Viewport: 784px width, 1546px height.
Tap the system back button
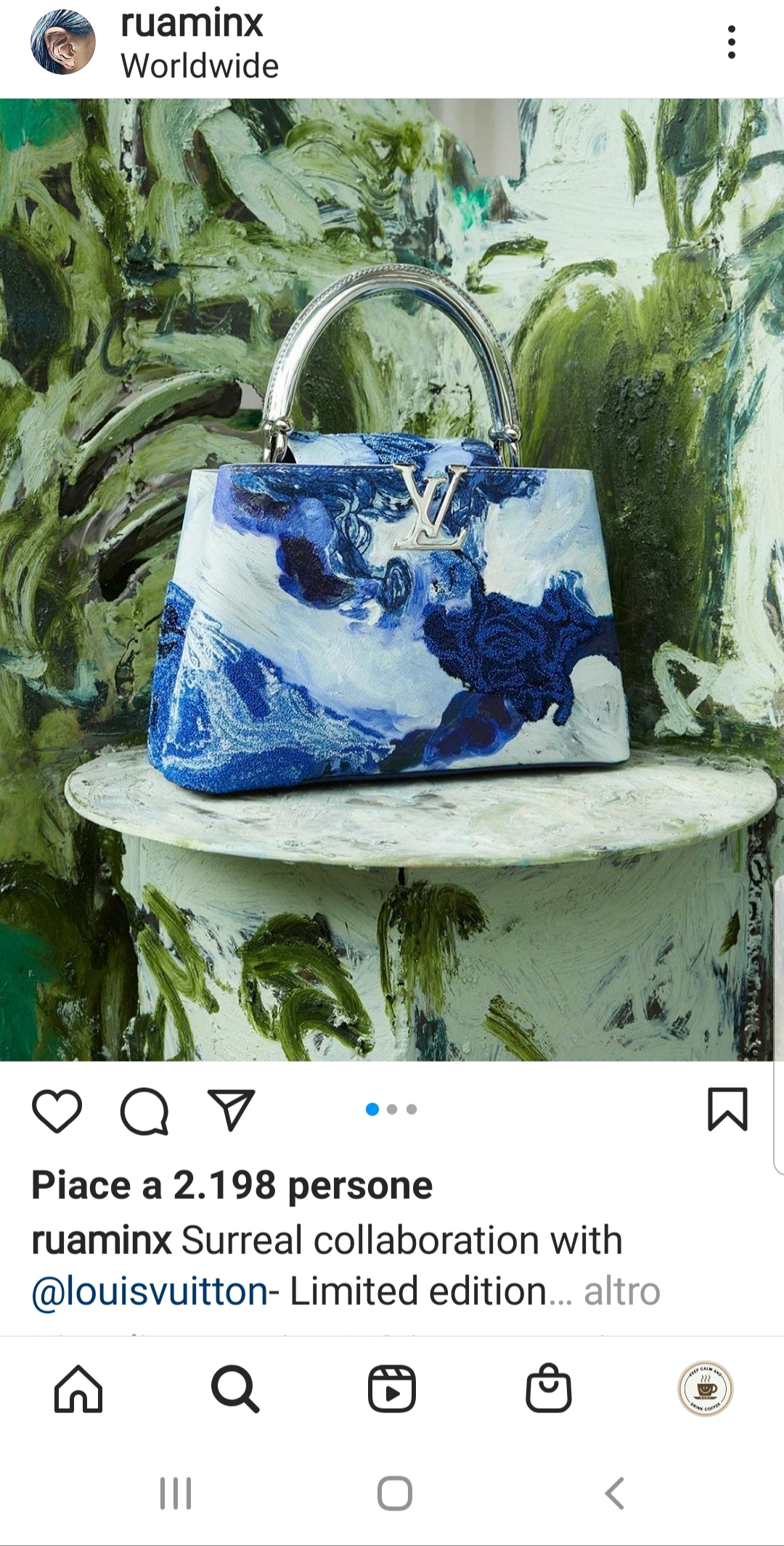[614, 1494]
